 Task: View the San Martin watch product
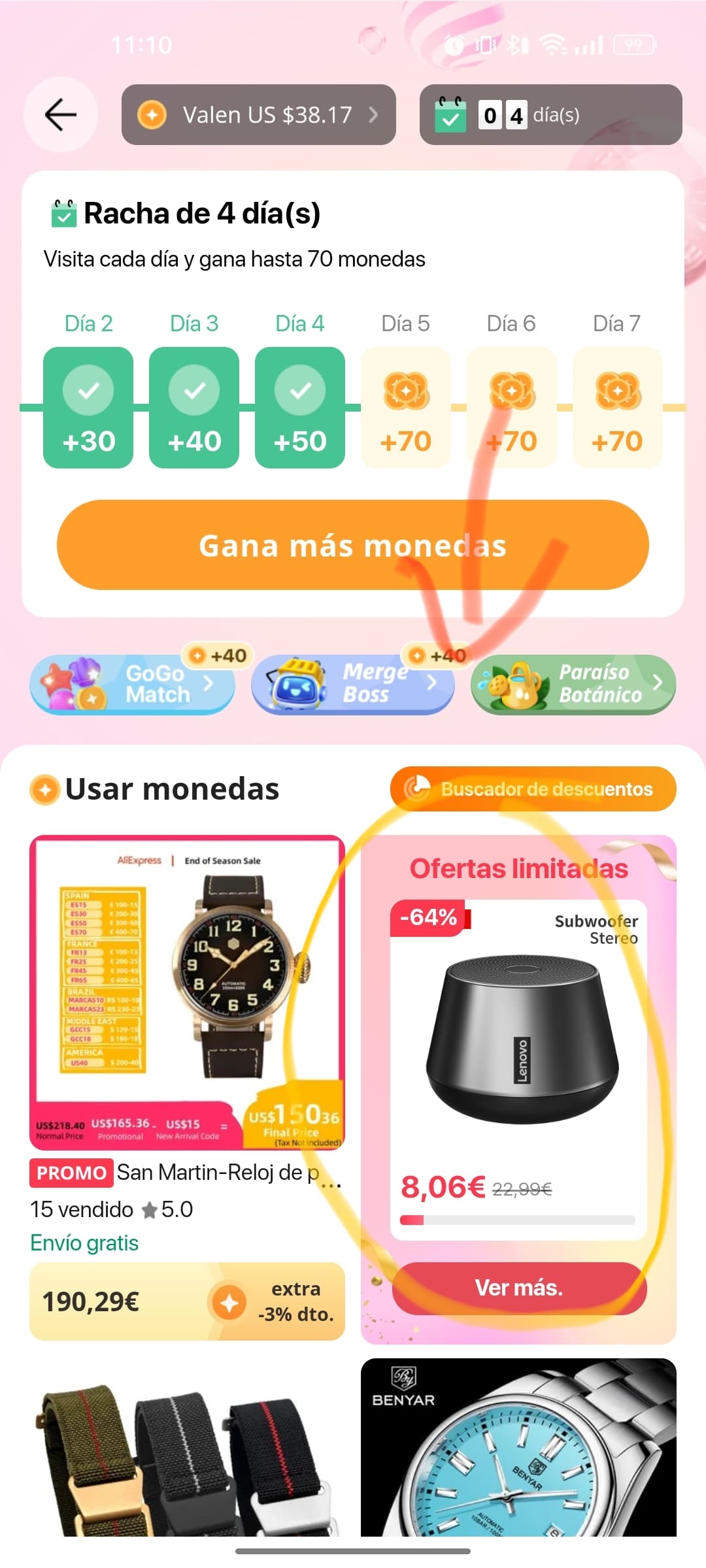click(x=187, y=993)
